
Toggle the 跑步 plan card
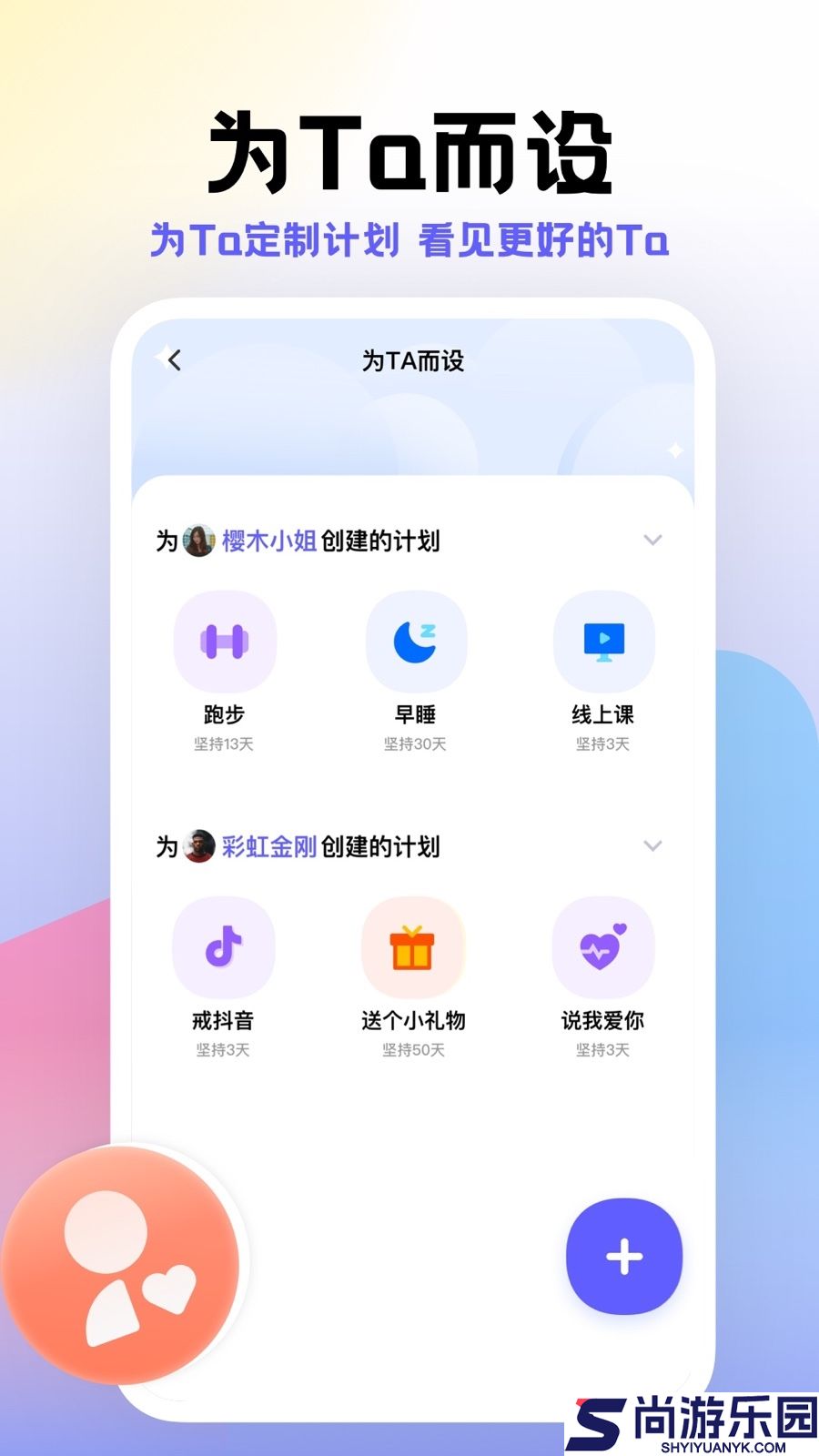pos(226,664)
